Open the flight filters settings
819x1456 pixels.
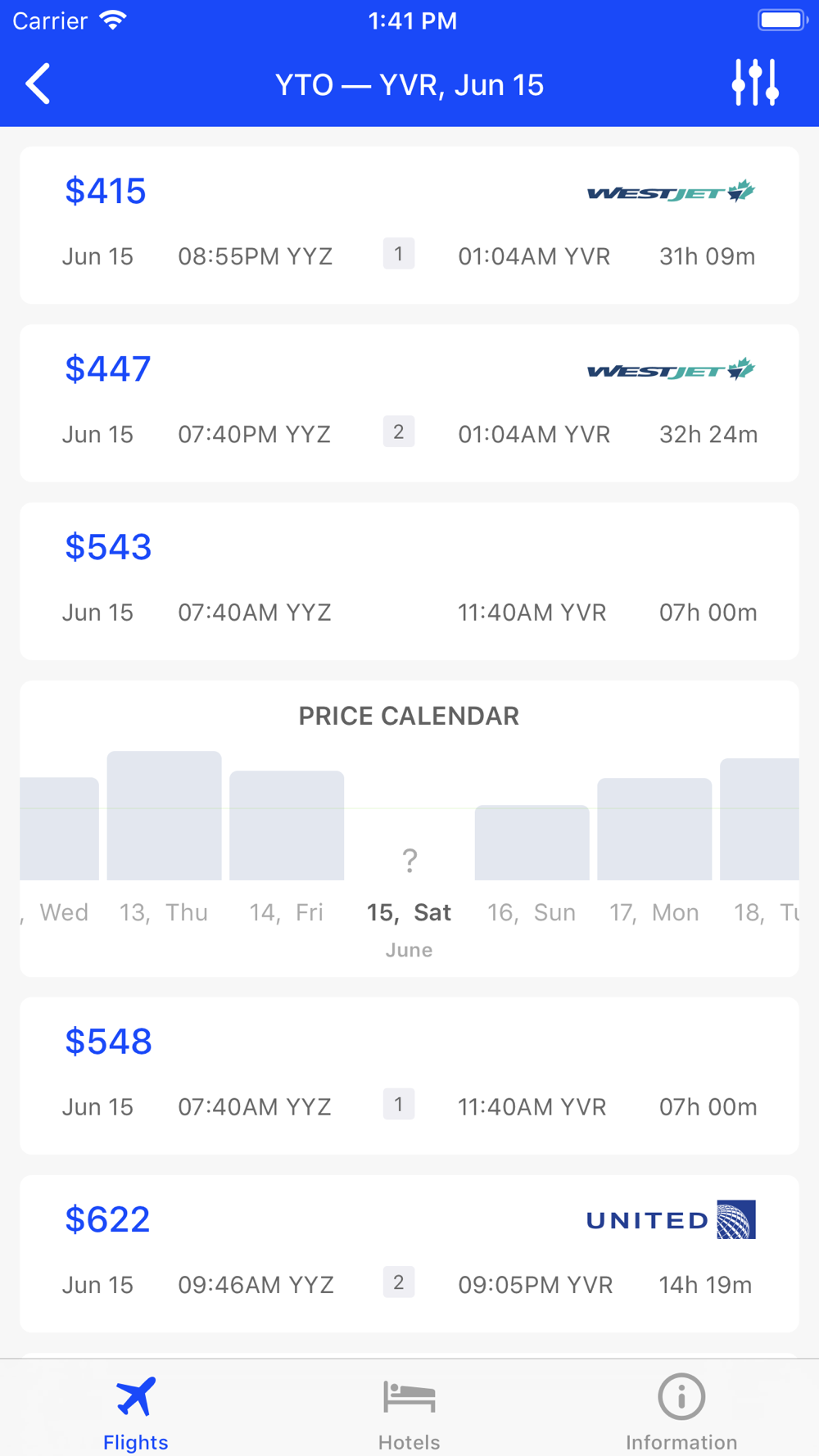755,83
